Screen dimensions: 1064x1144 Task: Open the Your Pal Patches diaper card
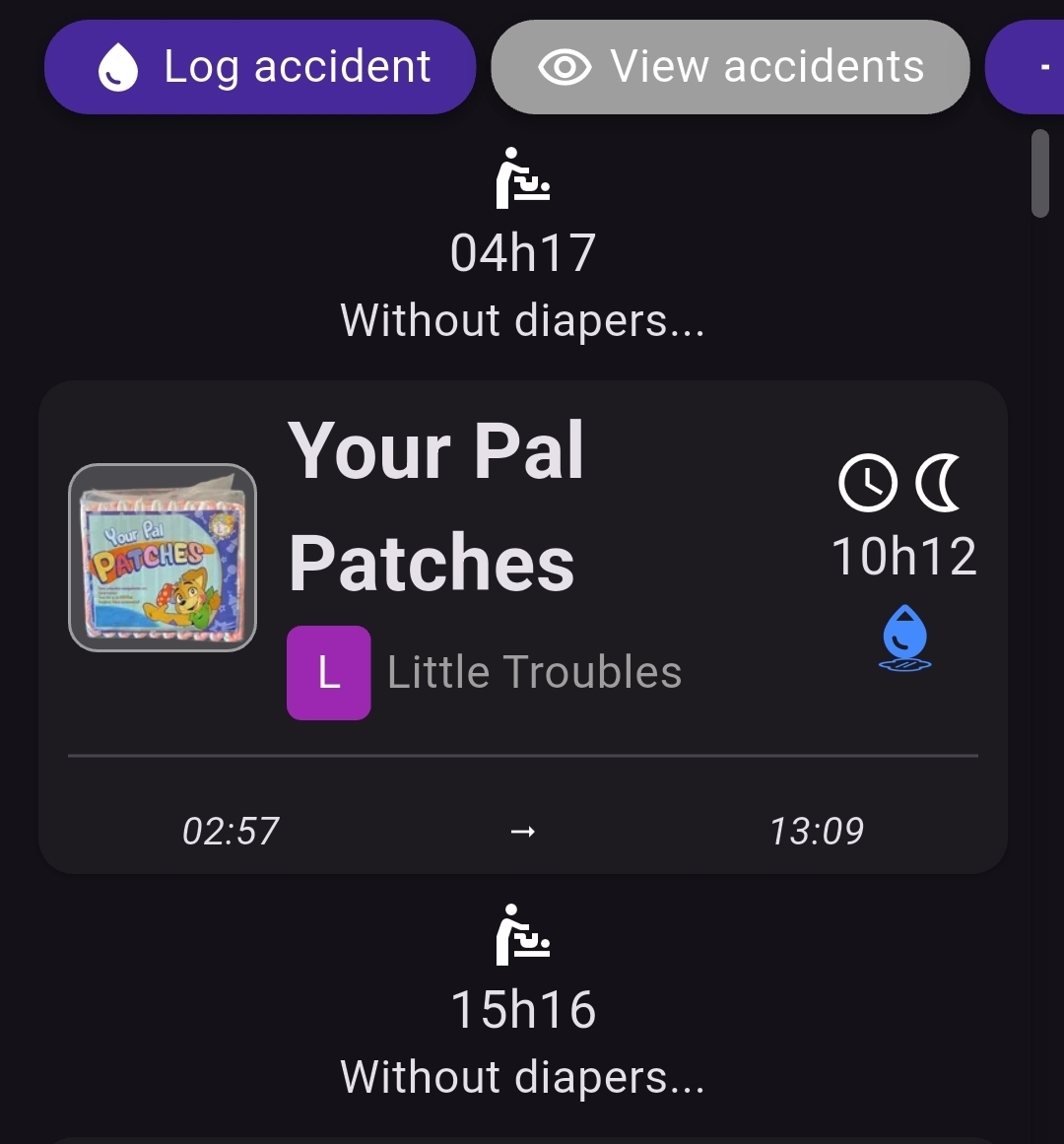(x=522, y=591)
